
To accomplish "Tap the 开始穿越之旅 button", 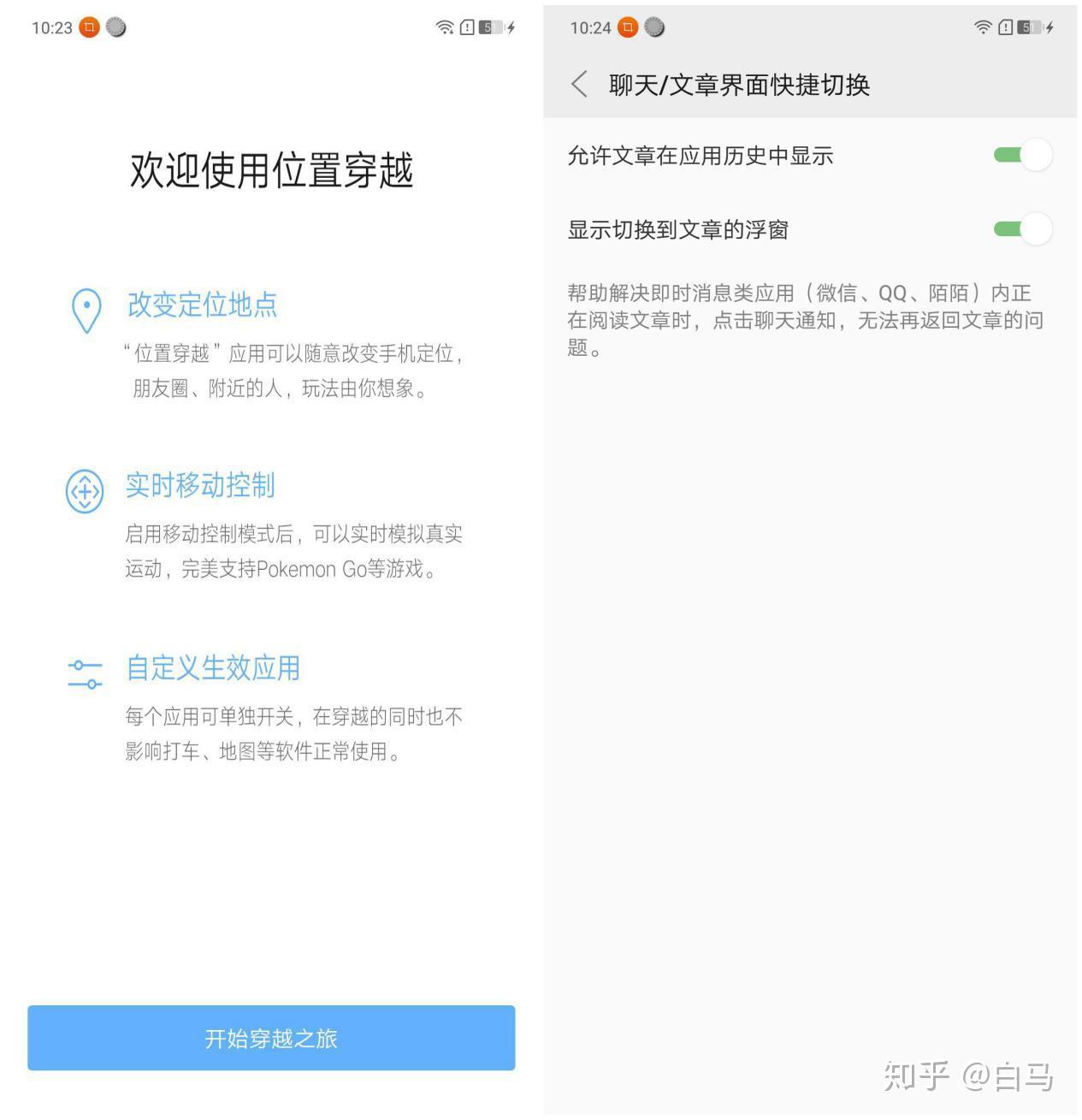I will pos(271,1038).
